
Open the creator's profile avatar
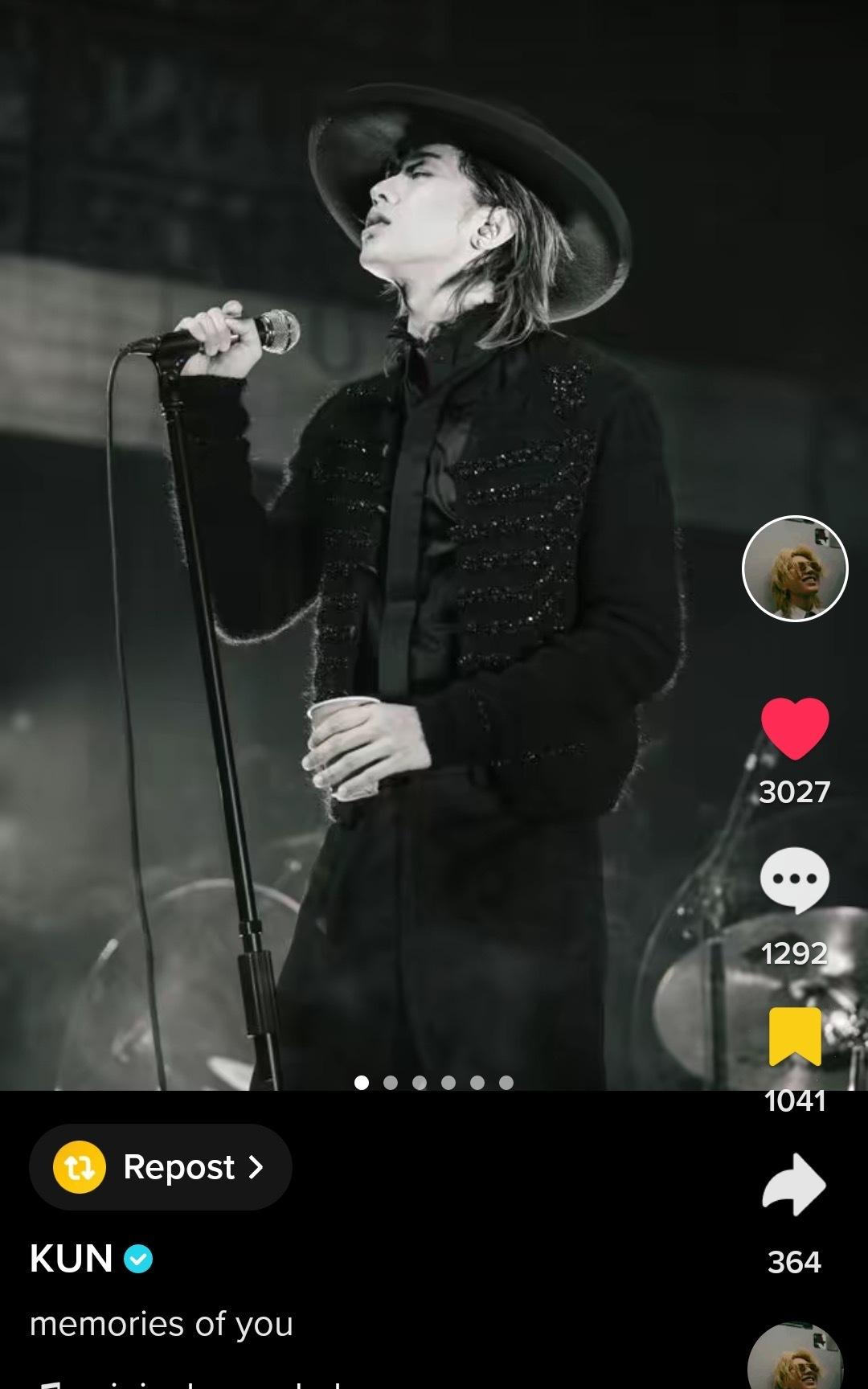(794, 568)
